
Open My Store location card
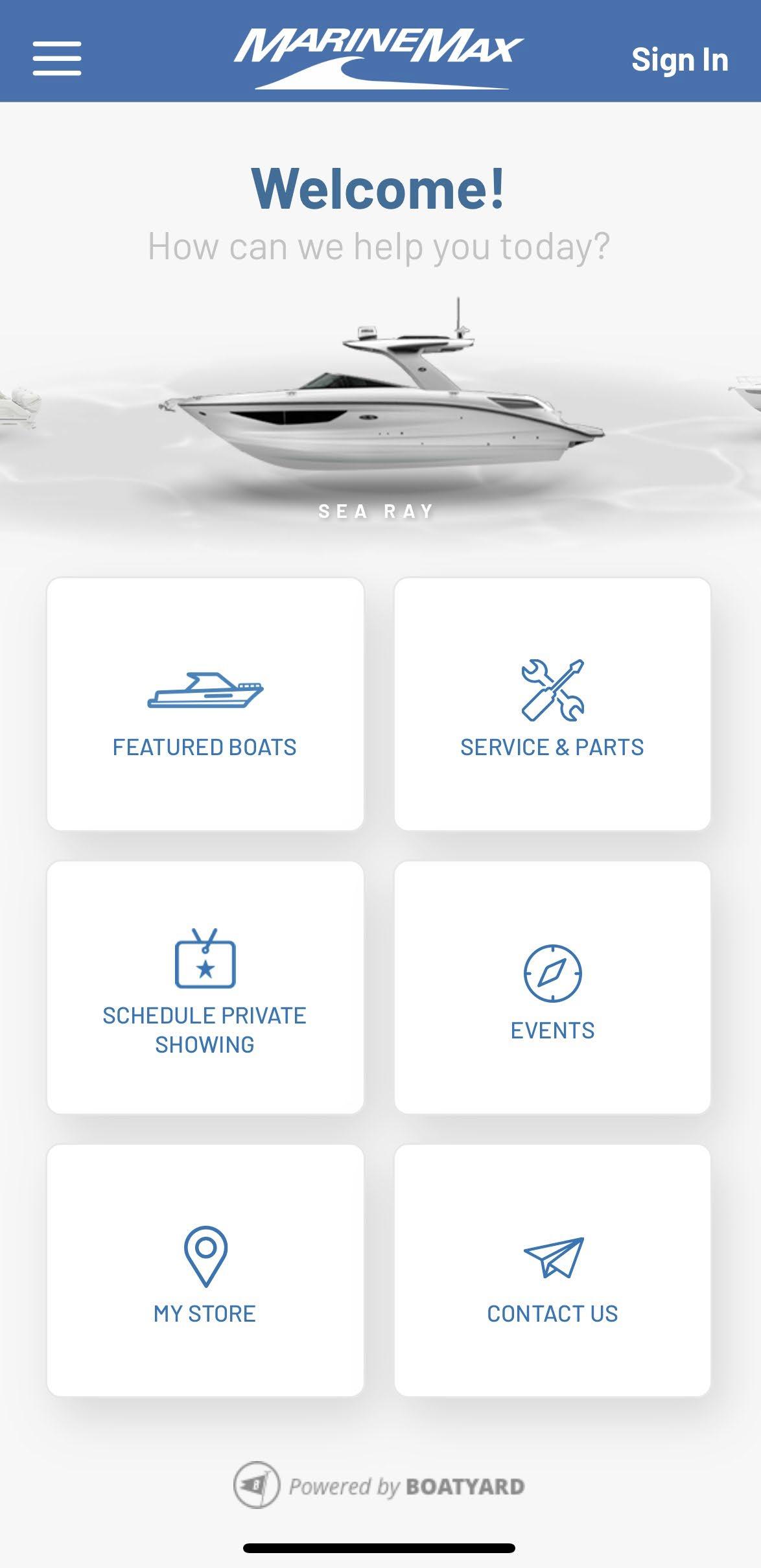pyautogui.click(x=205, y=1270)
